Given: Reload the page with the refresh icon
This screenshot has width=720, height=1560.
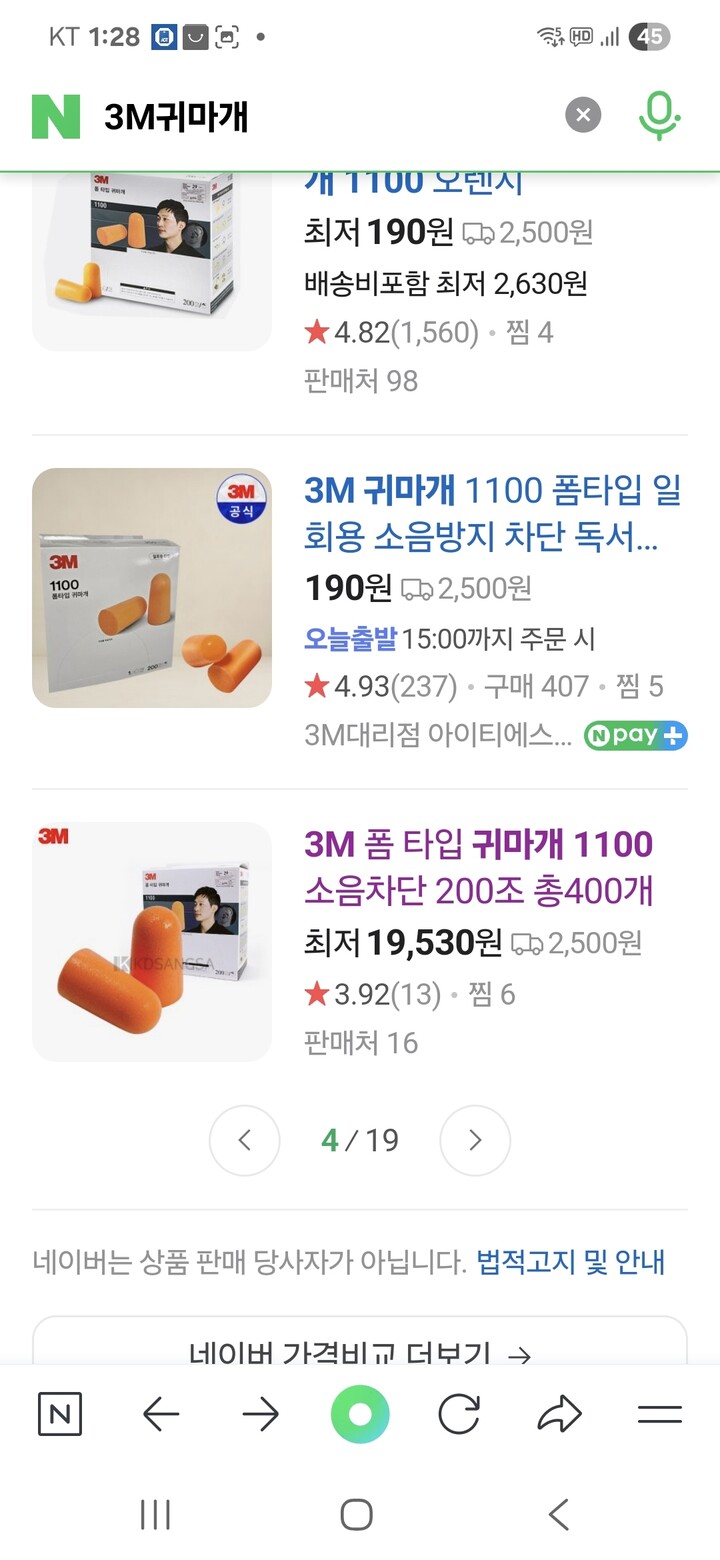Looking at the screenshot, I should pyautogui.click(x=459, y=1414).
